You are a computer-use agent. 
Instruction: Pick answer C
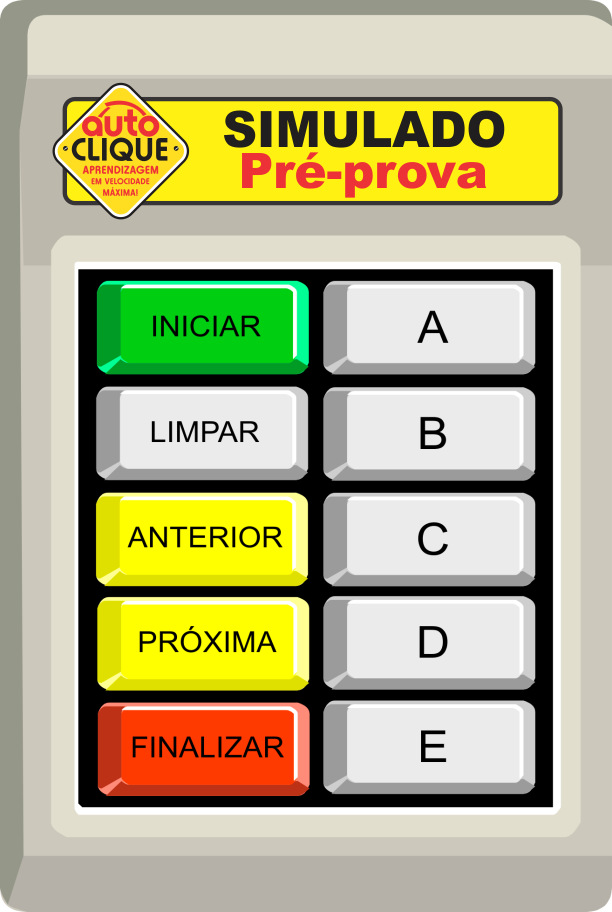(432, 539)
